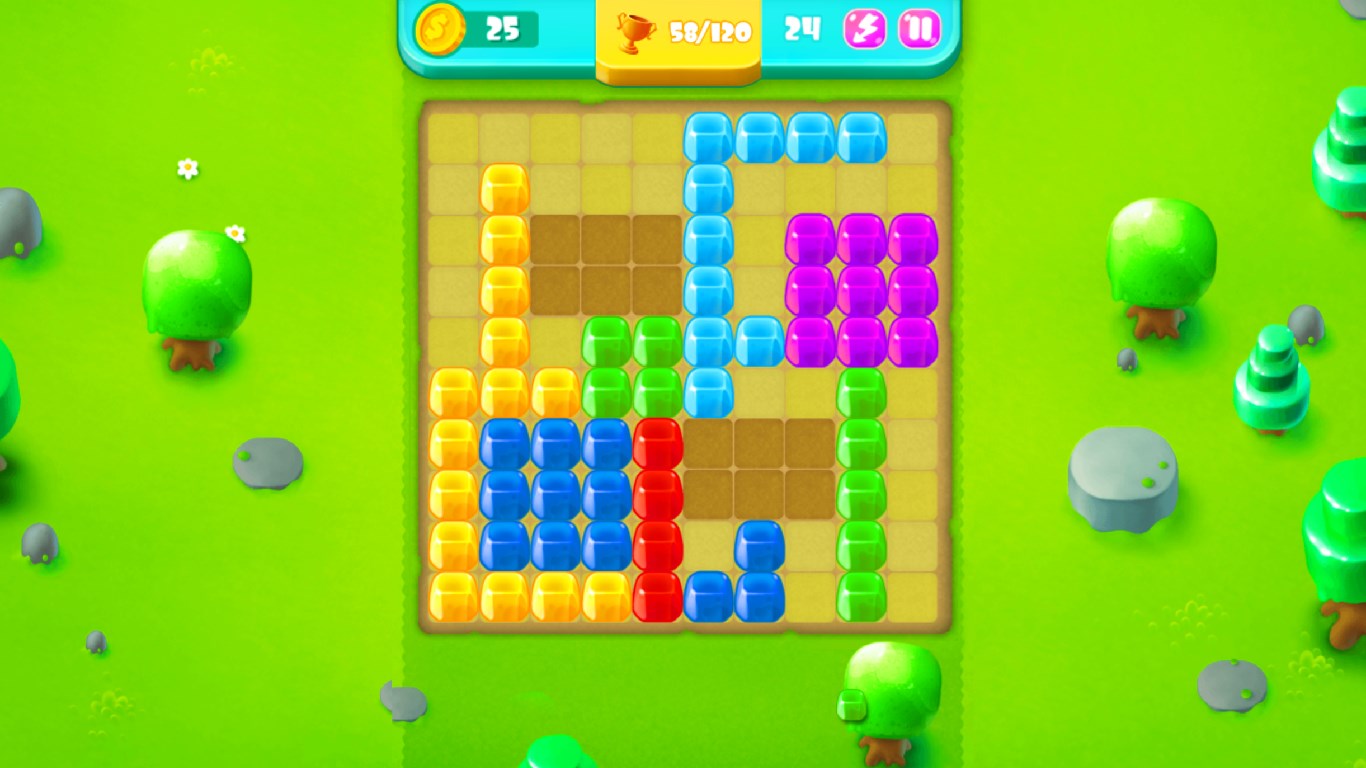Use the lightning booster
The height and width of the screenshot is (768, 1366).
pos(864,29)
